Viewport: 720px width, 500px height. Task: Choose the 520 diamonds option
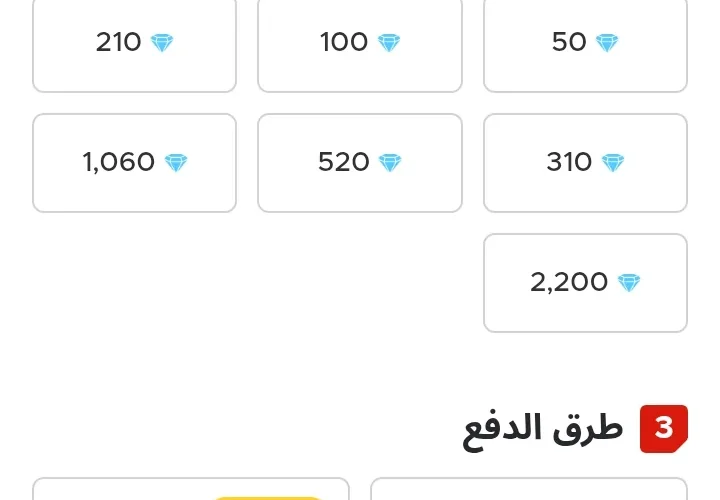click(360, 162)
